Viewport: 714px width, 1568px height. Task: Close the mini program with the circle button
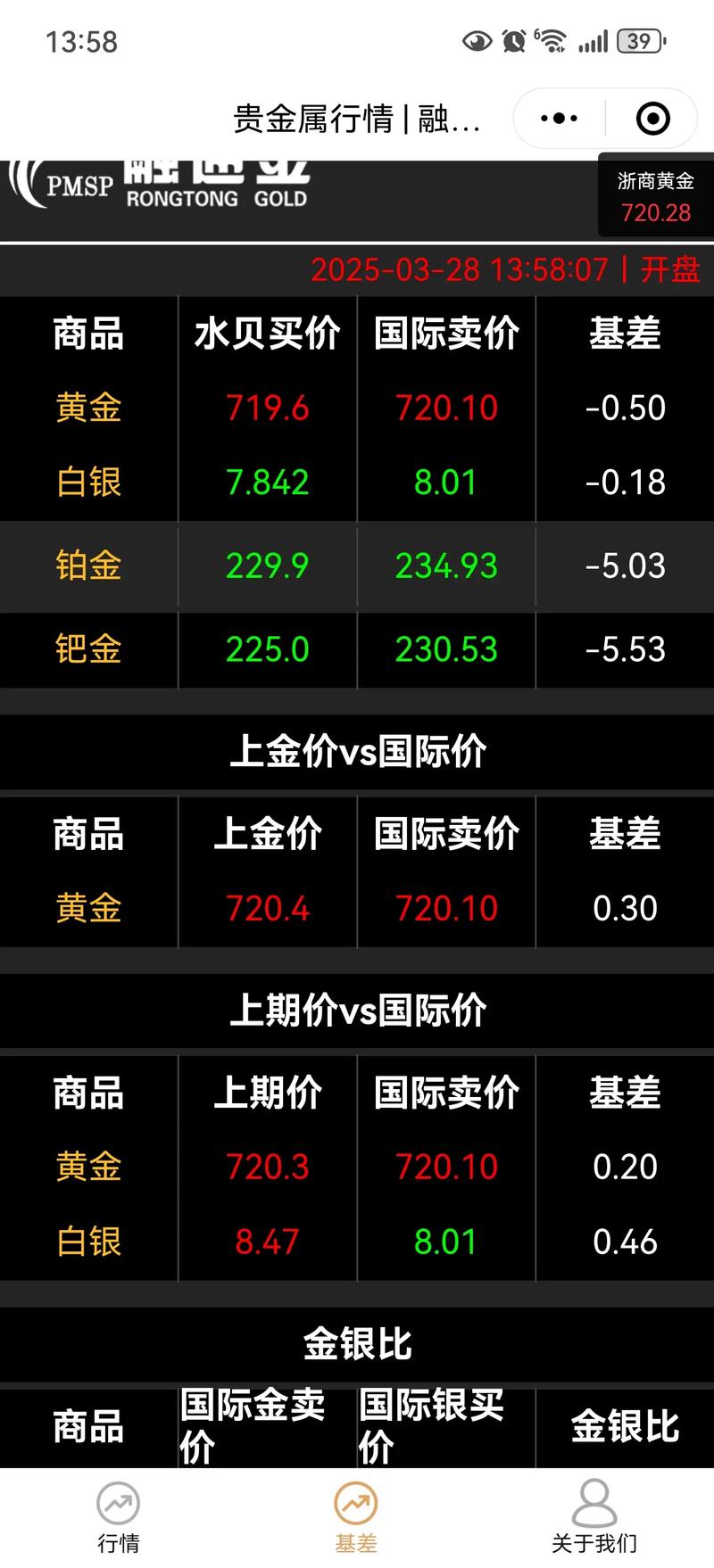652,119
